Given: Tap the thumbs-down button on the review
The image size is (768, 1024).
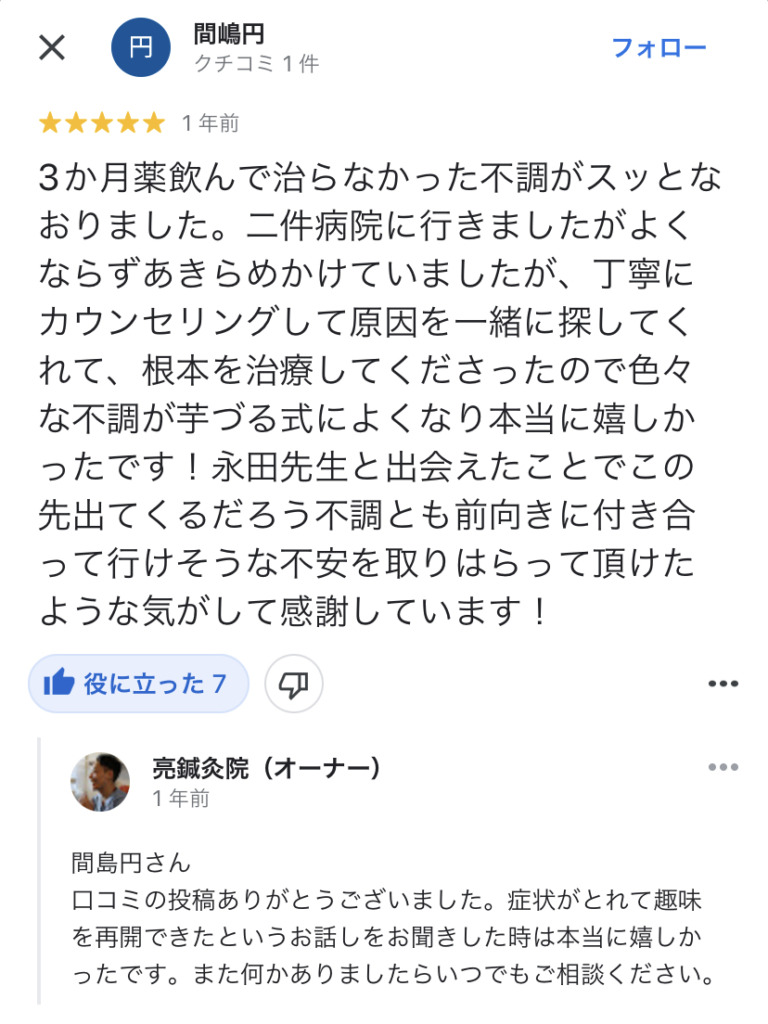Looking at the screenshot, I should 293,684.
